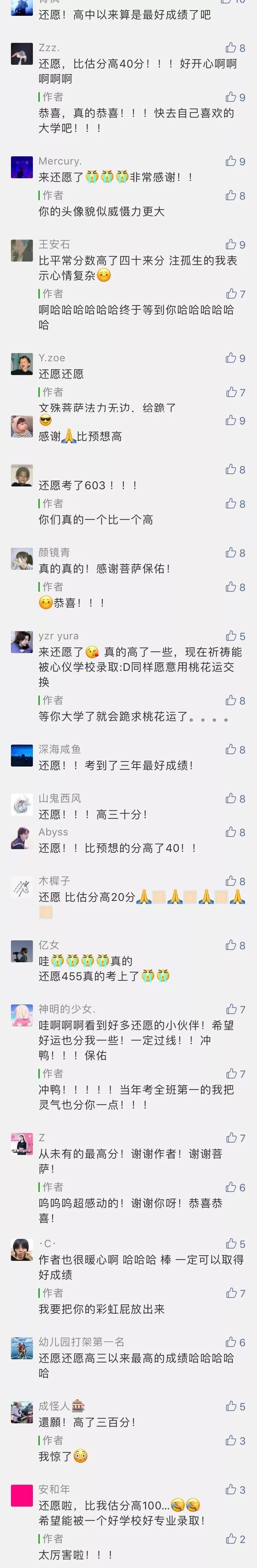Like 幼儿园打架第一名's comment
This screenshot has height=1568, width=257.
click(x=231, y=1342)
